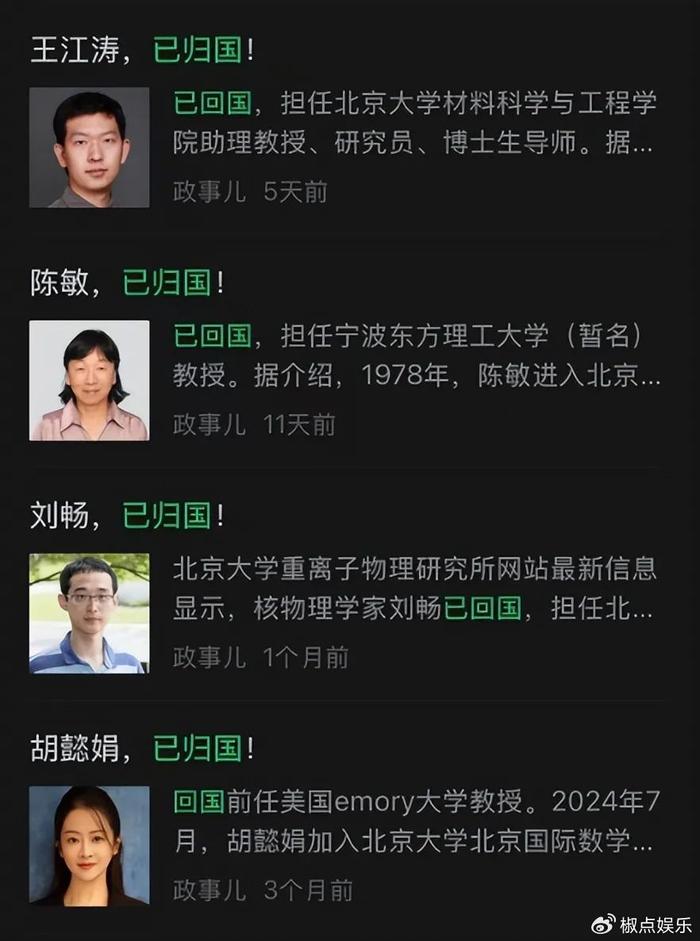Open the 胡懿娟 已归国 article
This screenshot has width=700, height=941.
tap(142, 748)
